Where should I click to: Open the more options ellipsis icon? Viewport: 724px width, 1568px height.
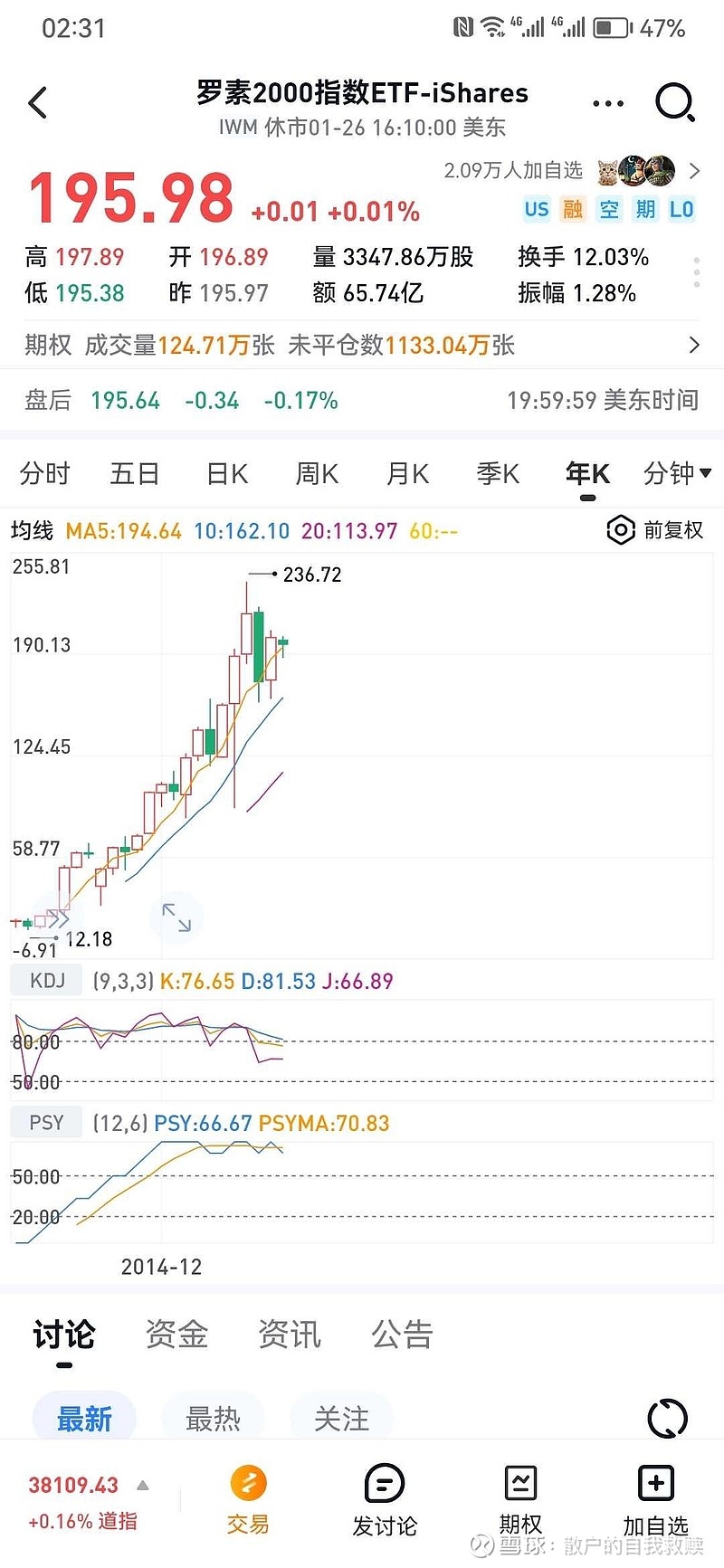click(608, 103)
